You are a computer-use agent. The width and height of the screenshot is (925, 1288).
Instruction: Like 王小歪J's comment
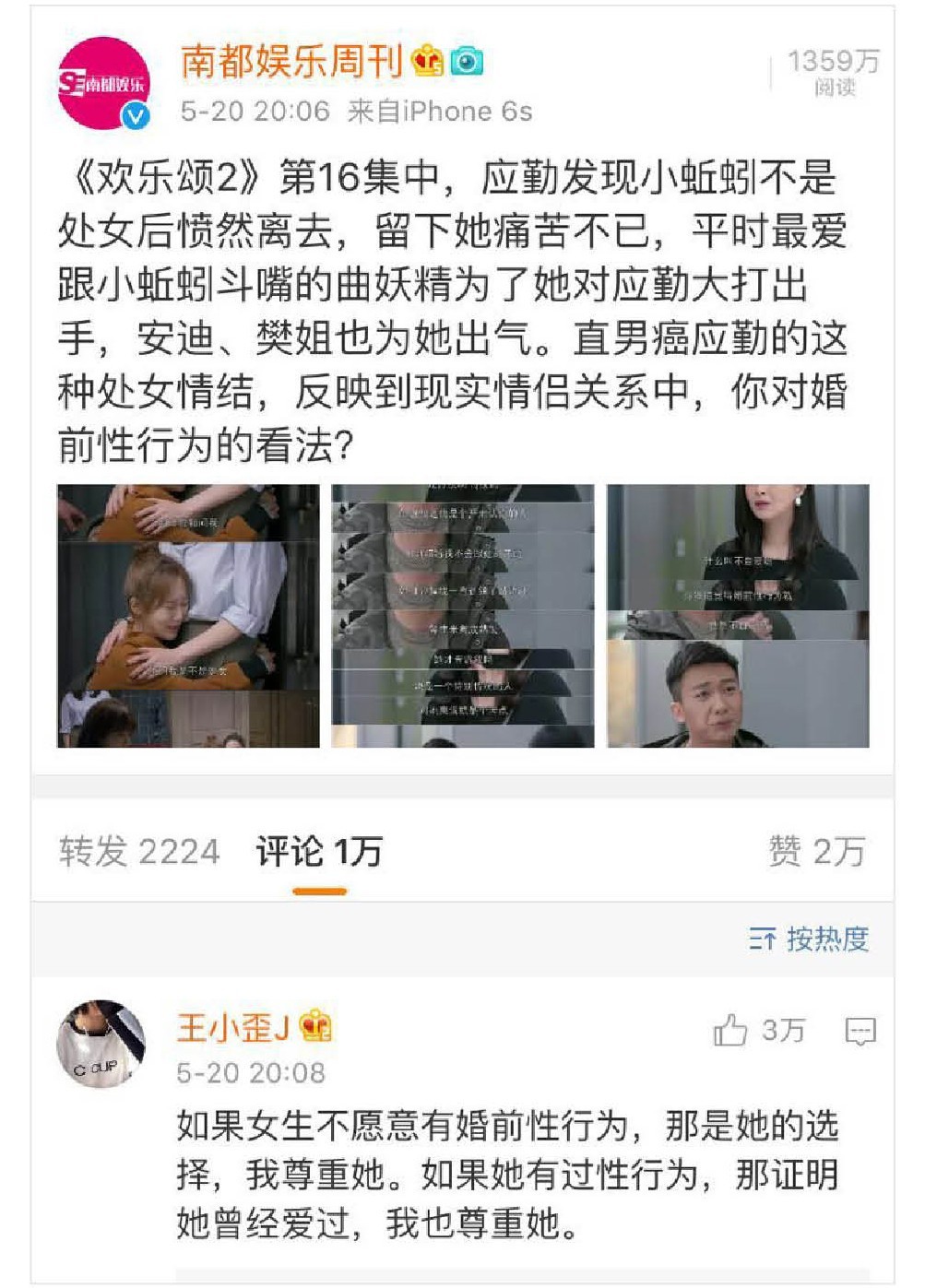(x=730, y=1030)
